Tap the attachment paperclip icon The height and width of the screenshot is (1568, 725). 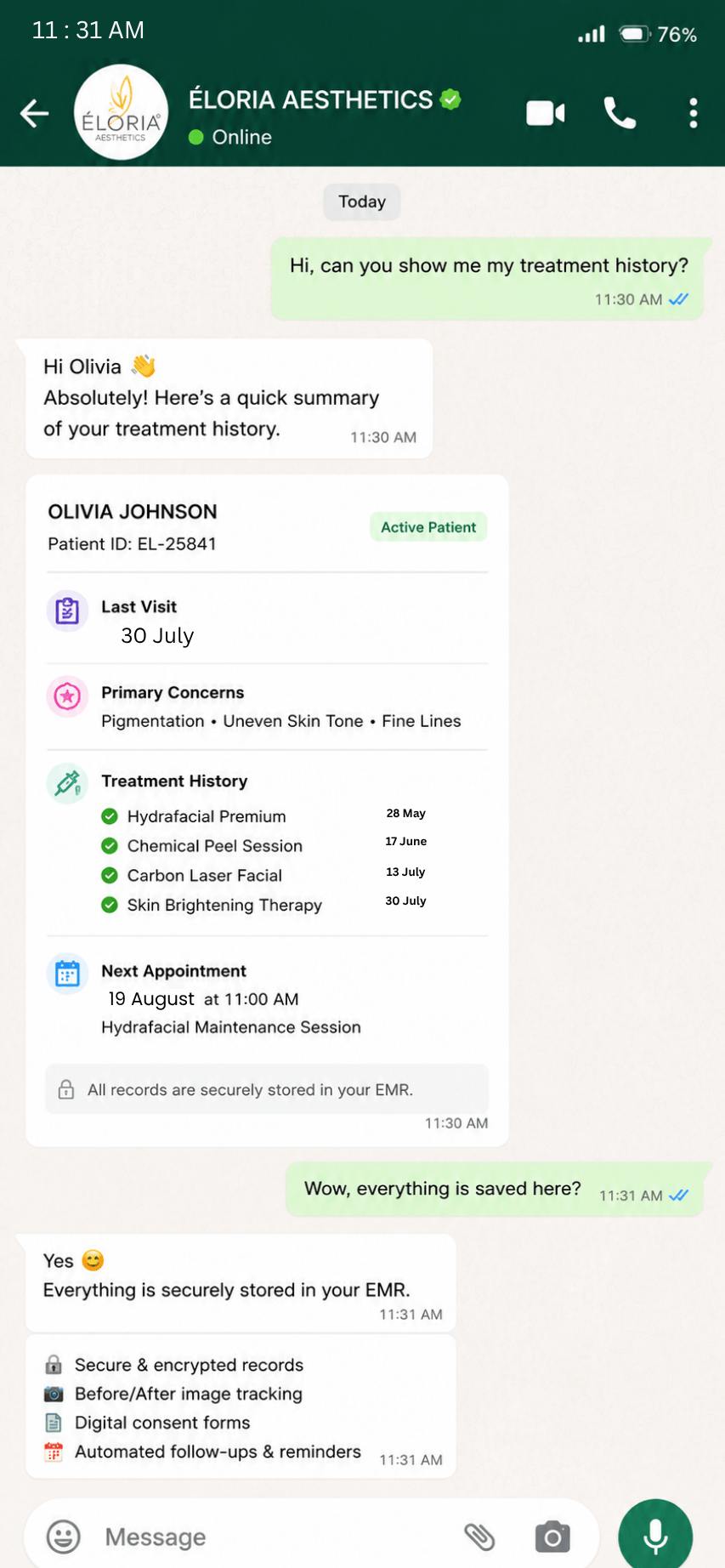(x=479, y=1537)
